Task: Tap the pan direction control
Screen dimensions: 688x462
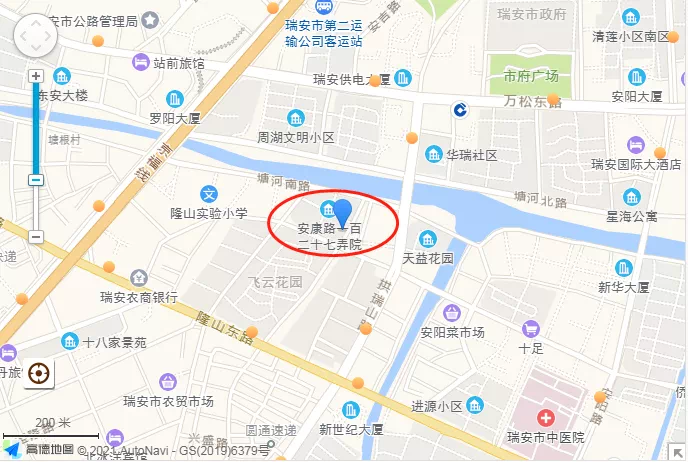Action: click(x=36, y=38)
